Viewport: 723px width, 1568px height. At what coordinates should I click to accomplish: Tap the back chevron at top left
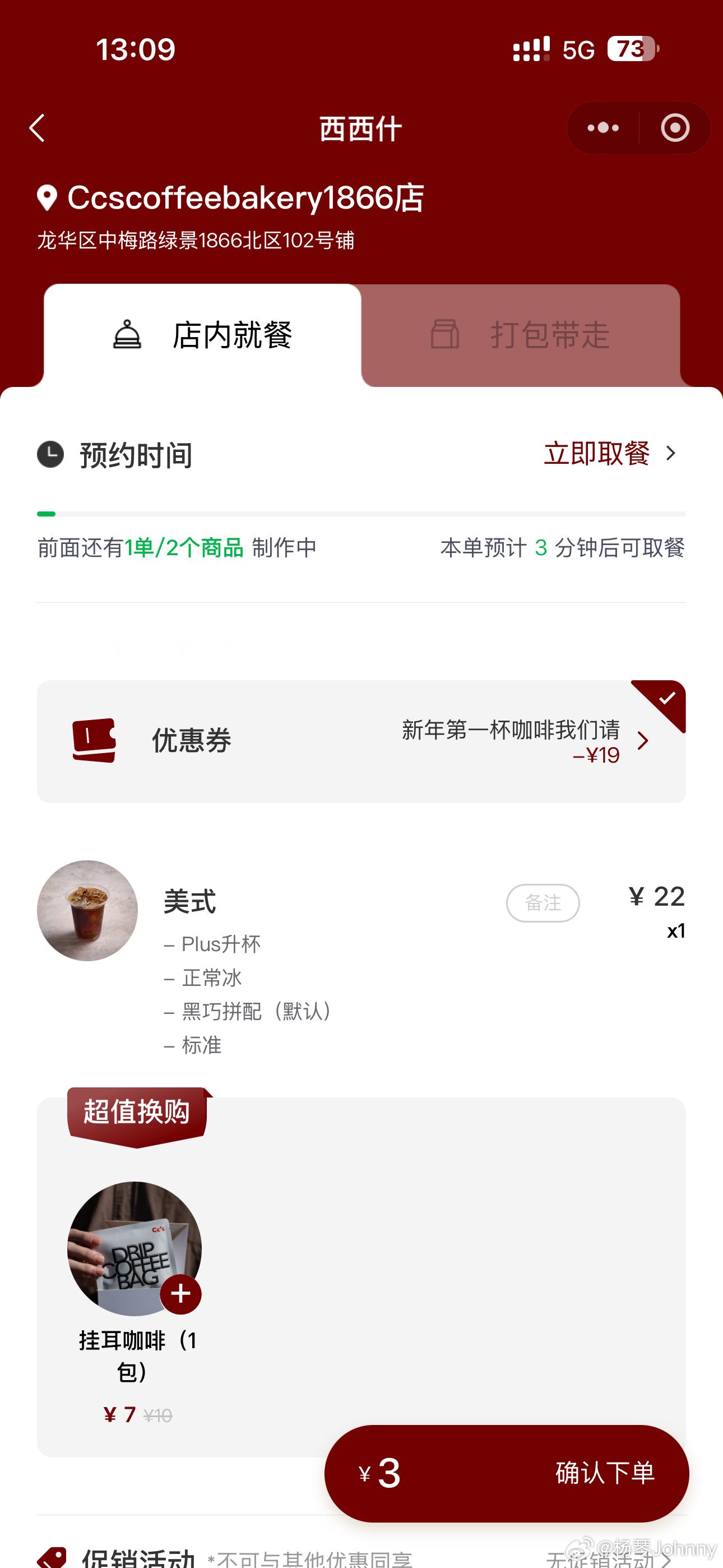tap(38, 128)
